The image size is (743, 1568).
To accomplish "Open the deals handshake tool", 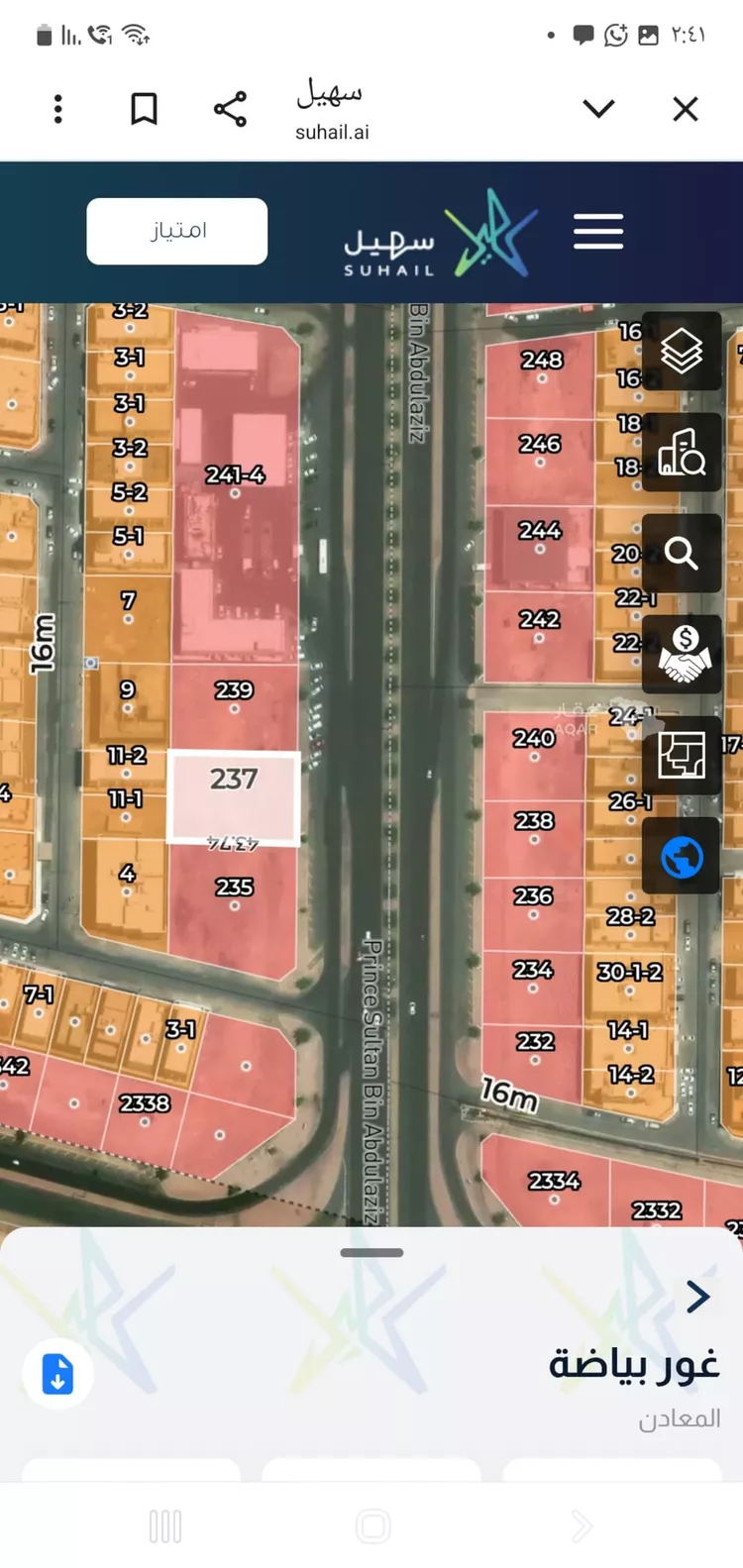I will click(682, 654).
